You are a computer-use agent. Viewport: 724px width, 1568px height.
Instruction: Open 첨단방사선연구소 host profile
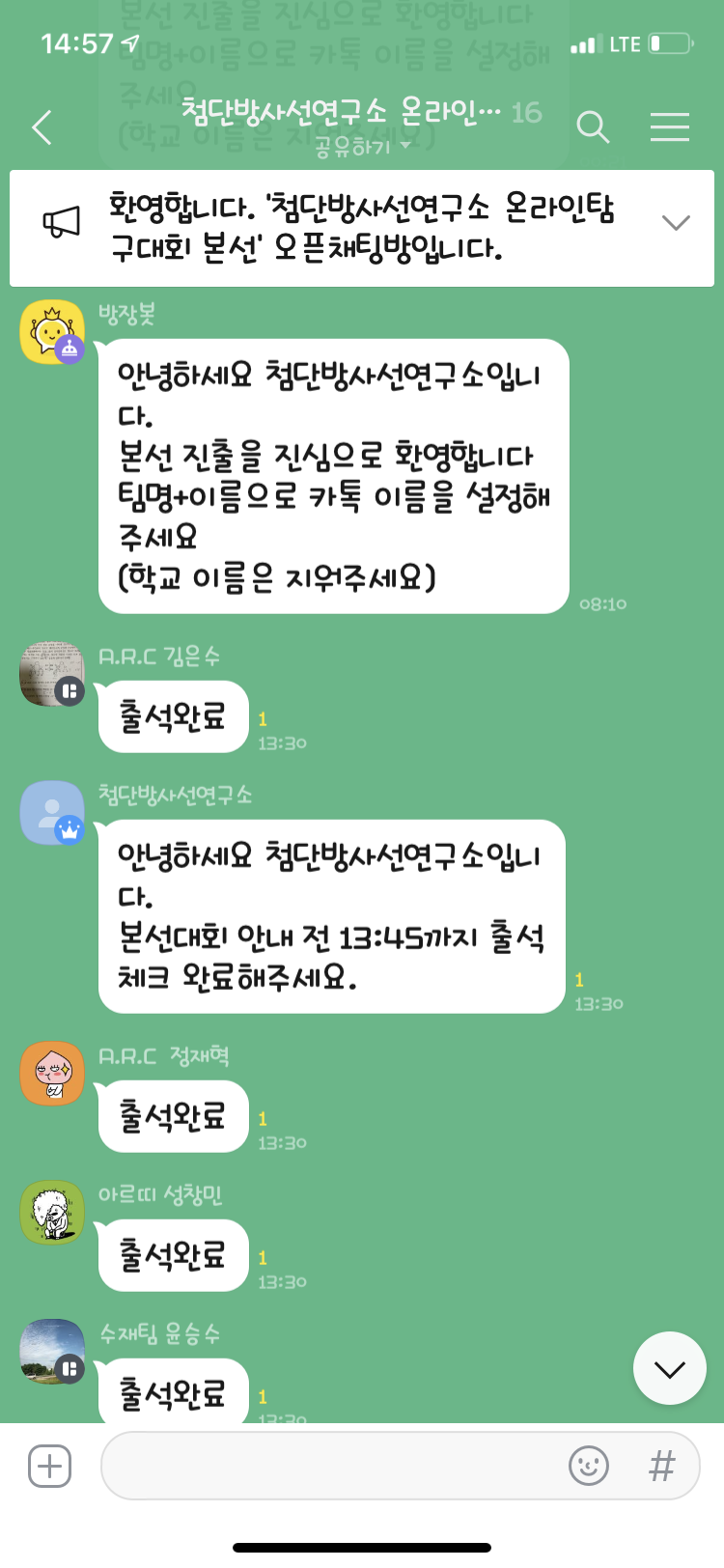pos(52,813)
